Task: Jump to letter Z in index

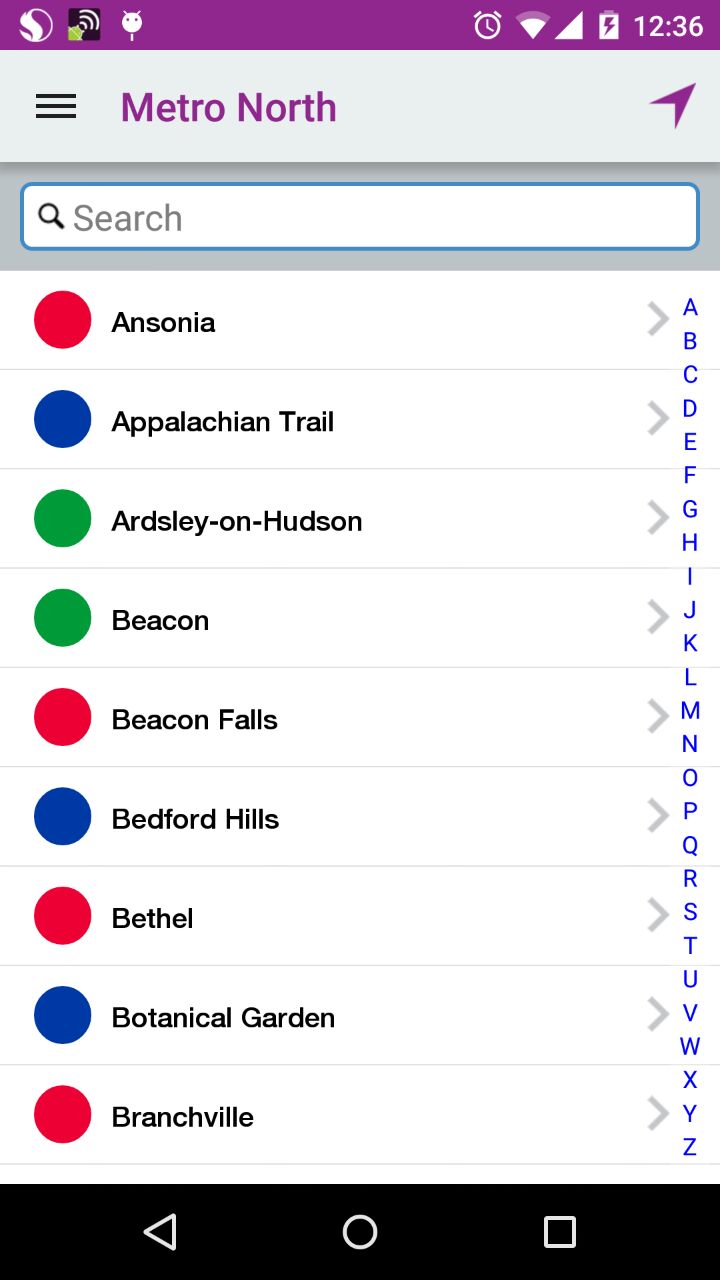Action: (x=690, y=1147)
